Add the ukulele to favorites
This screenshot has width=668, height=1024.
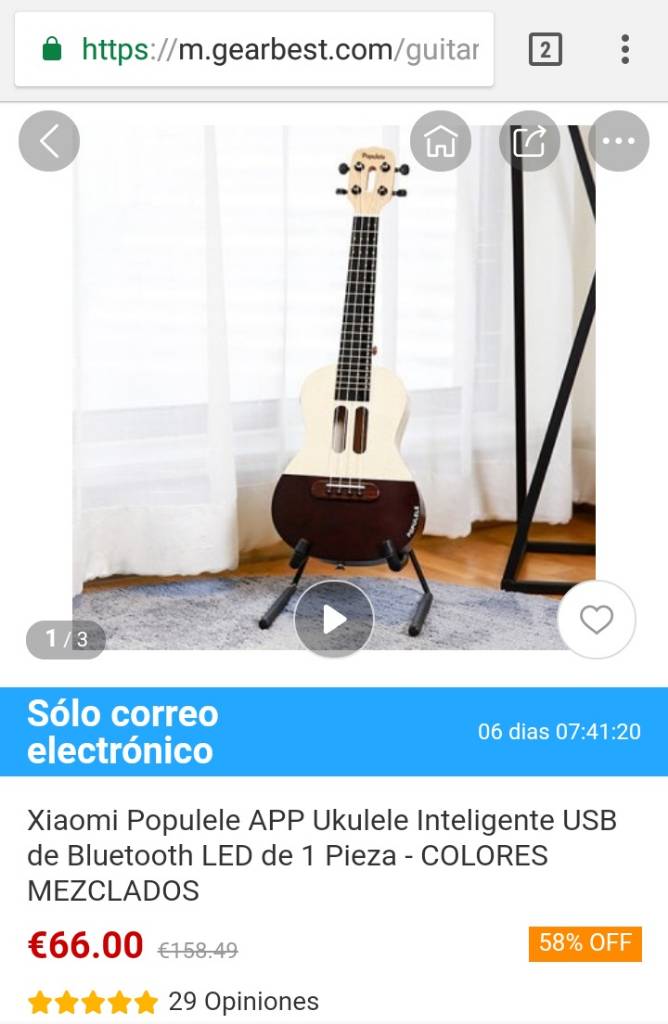pos(596,620)
